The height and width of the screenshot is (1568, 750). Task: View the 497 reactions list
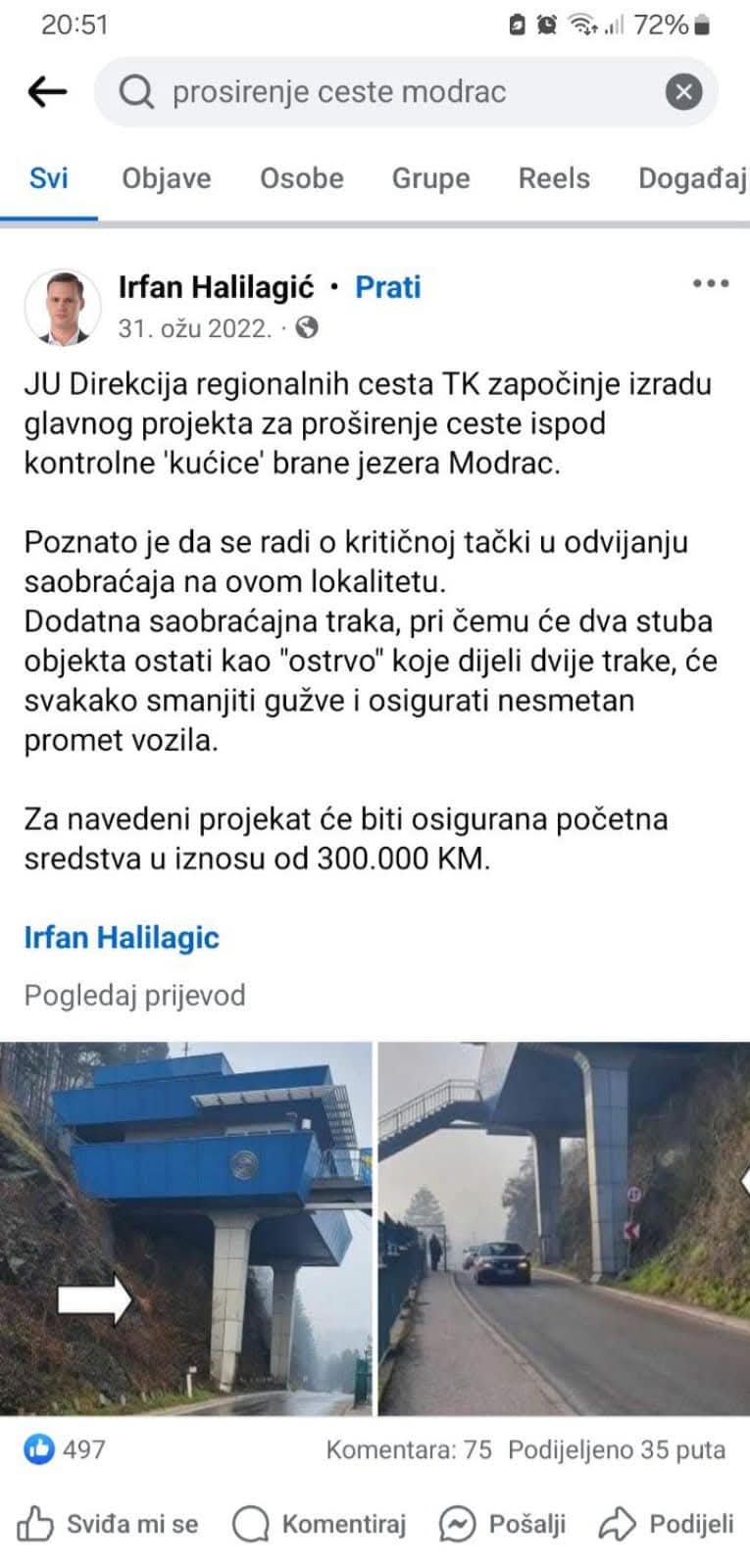(65, 1449)
